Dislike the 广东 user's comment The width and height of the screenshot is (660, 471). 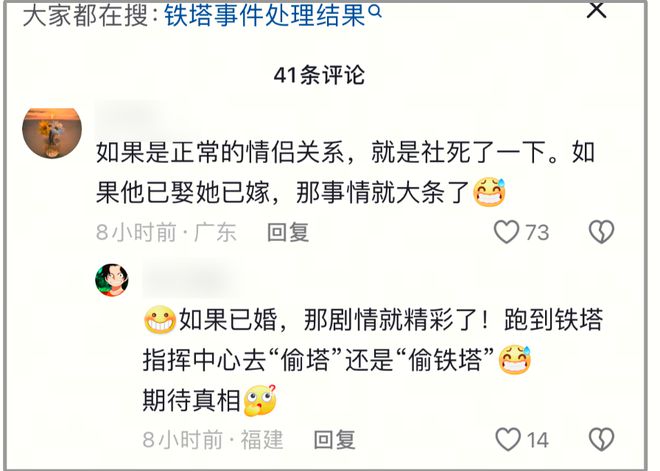click(600, 232)
